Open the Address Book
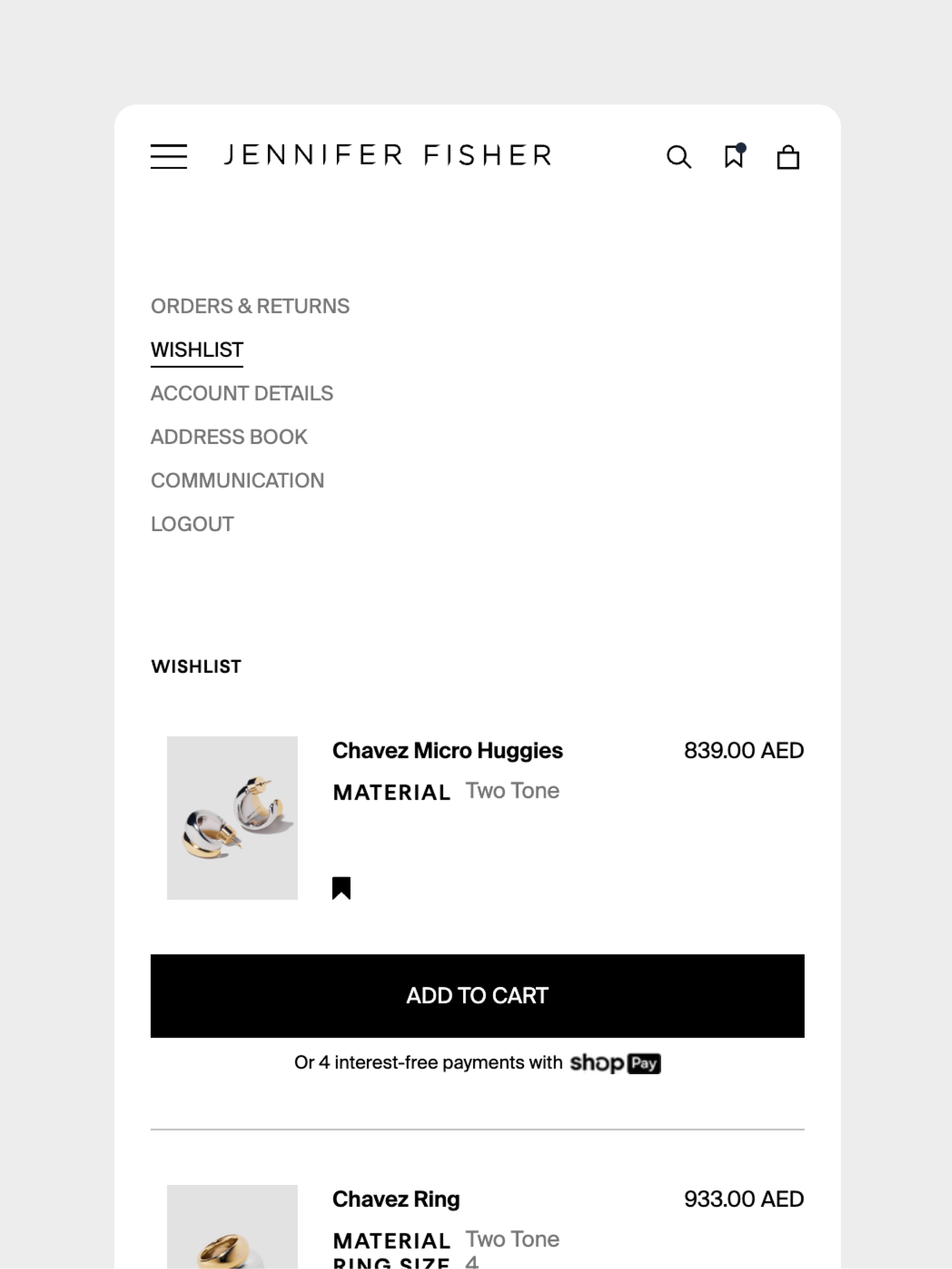This screenshot has height=1269, width=952. click(x=229, y=437)
